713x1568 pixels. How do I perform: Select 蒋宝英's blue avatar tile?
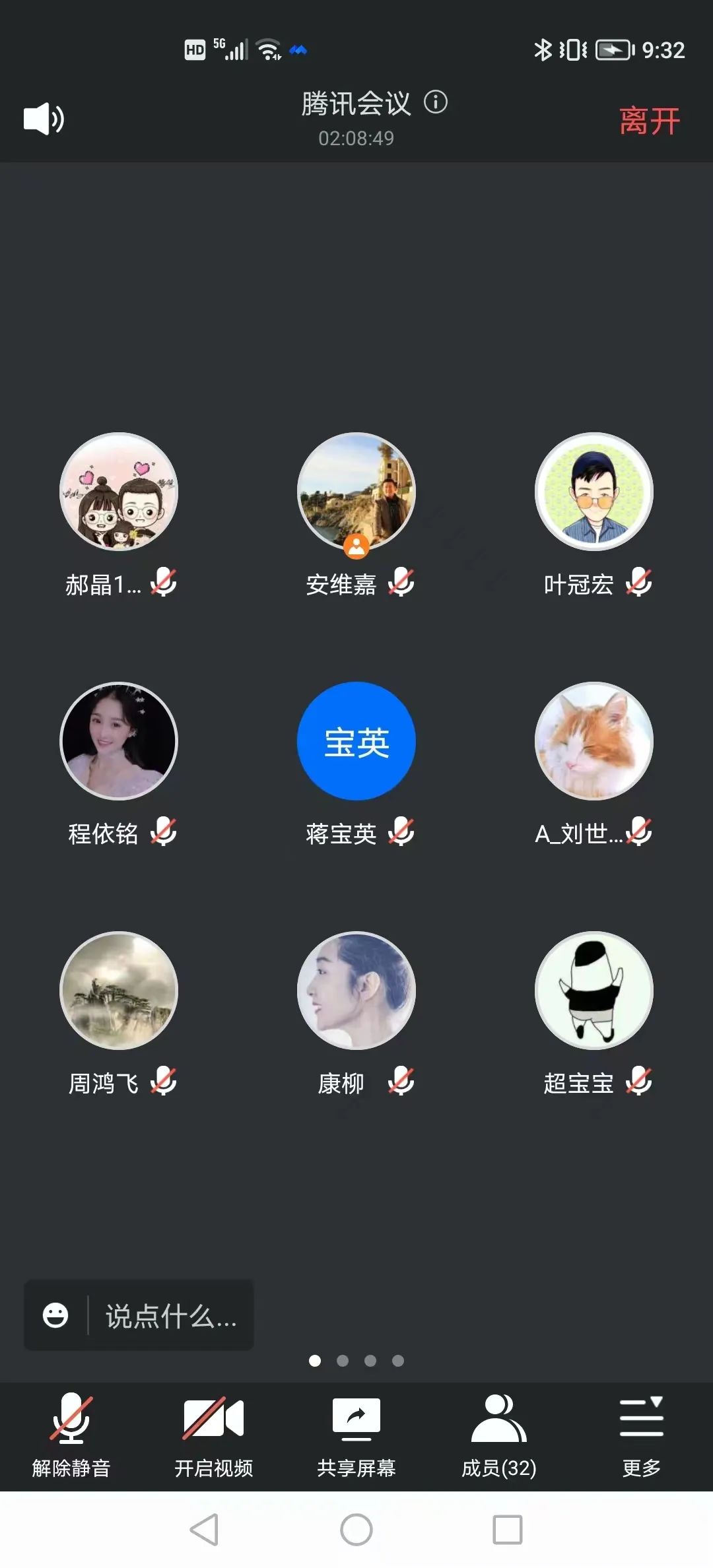(x=356, y=741)
